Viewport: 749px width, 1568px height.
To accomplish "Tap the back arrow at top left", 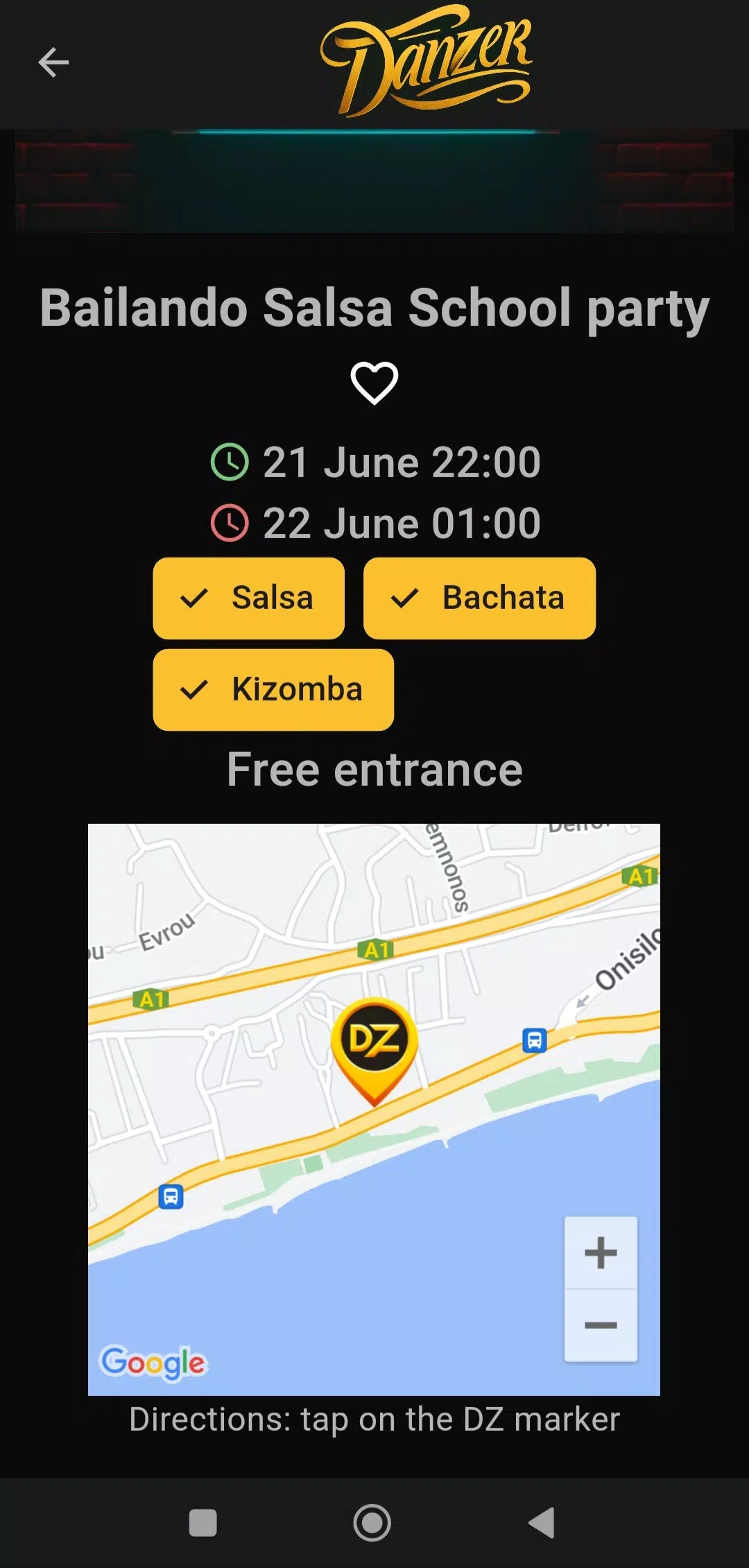I will 53,62.
